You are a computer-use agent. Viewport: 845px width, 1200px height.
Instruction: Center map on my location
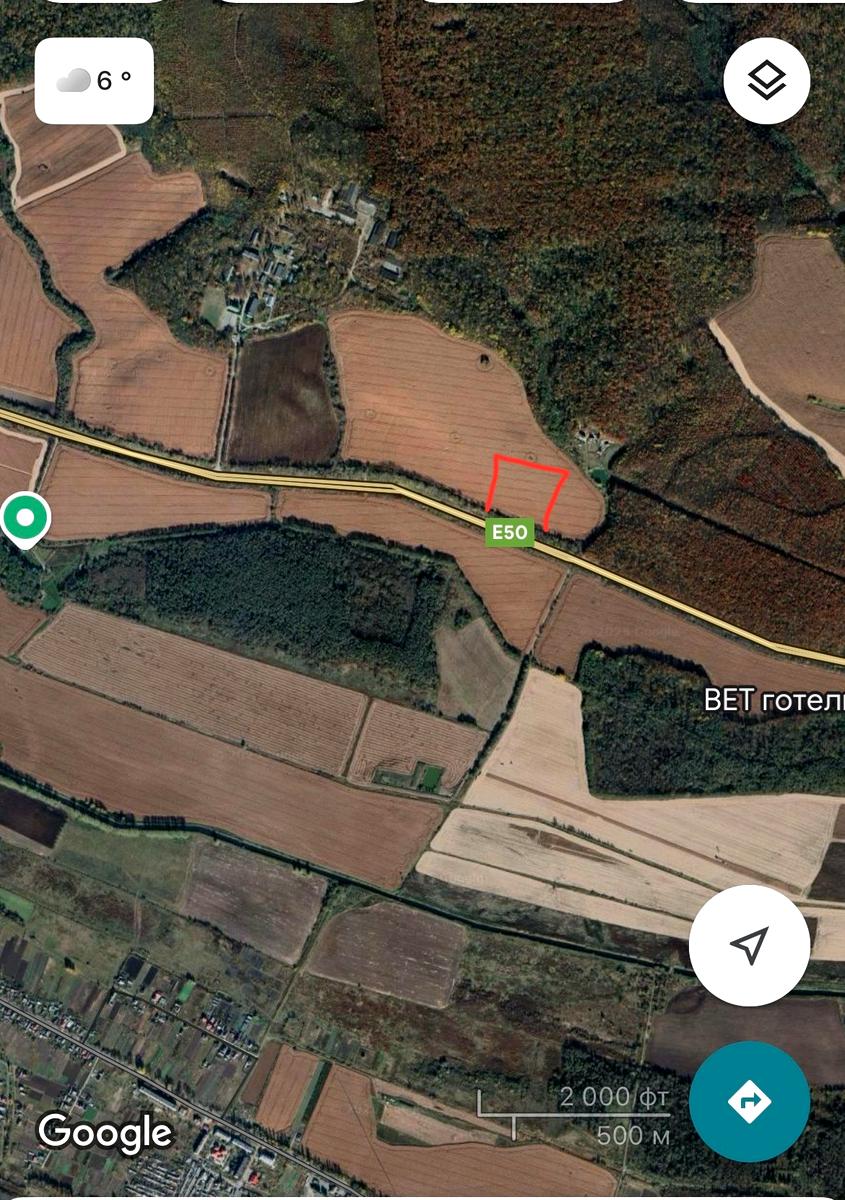[749, 945]
